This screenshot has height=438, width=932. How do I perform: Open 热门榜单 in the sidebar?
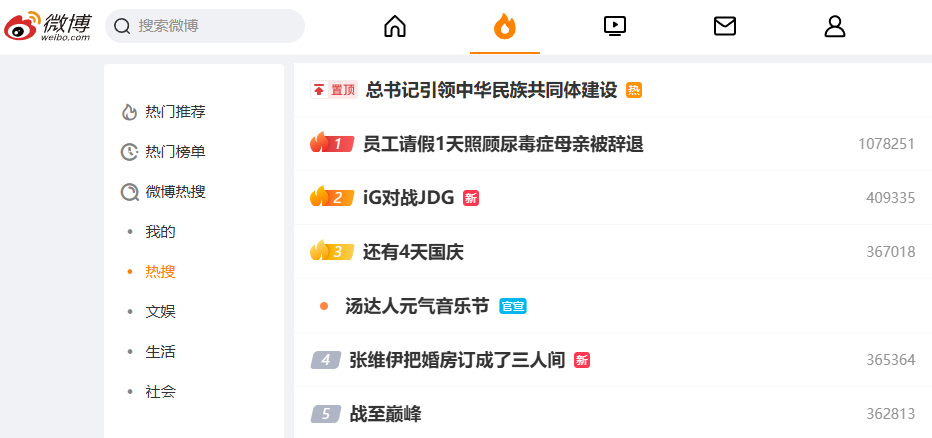click(x=175, y=152)
